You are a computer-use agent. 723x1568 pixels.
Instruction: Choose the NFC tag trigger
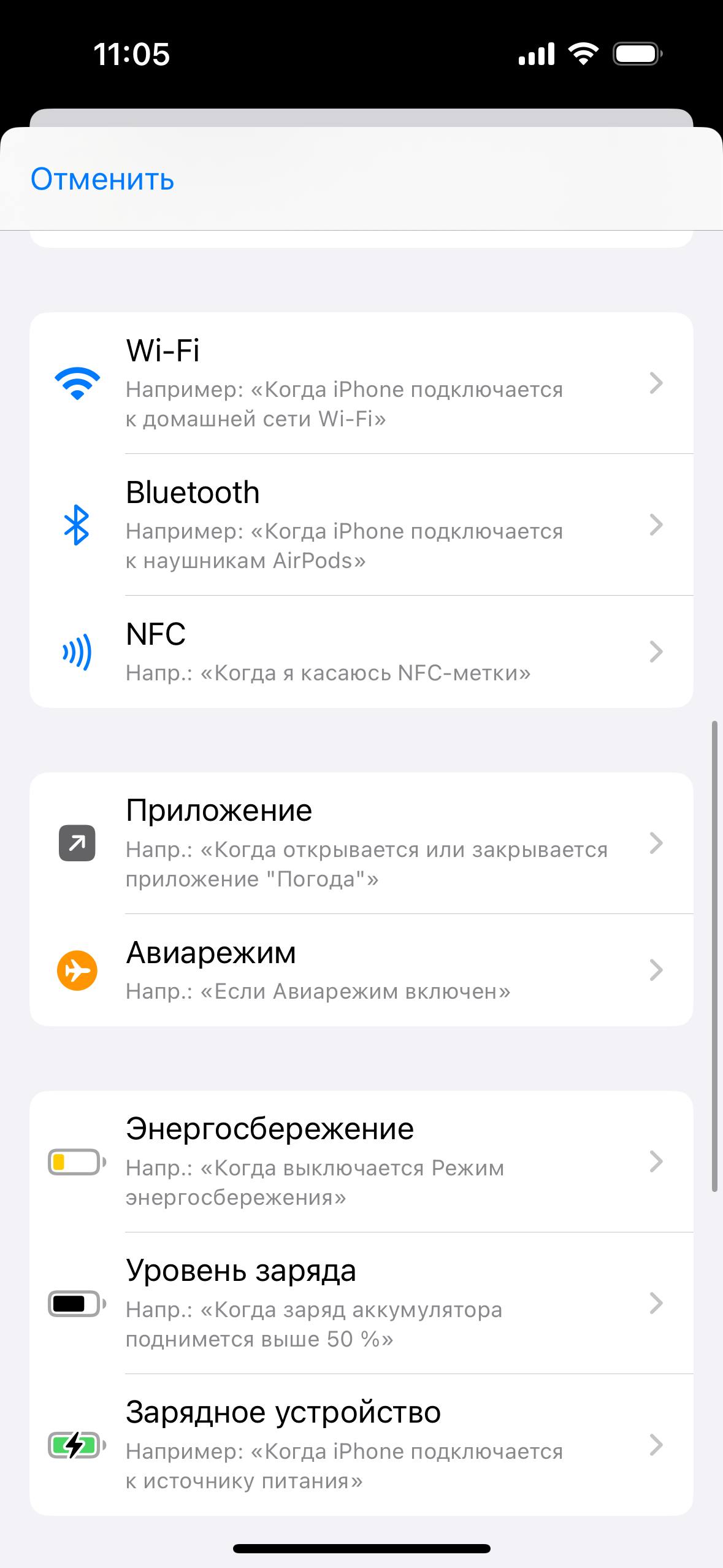coord(361,651)
